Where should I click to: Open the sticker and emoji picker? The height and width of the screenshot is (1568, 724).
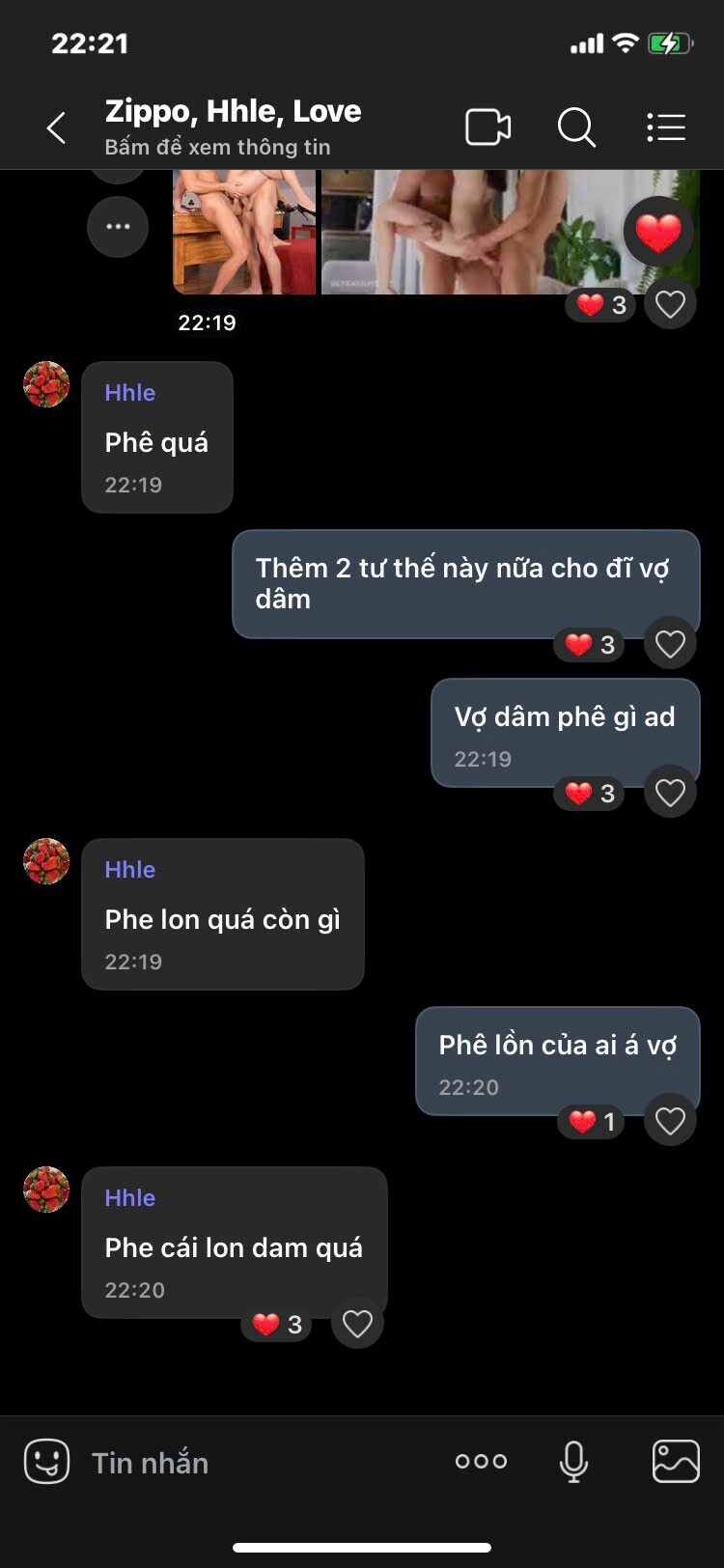point(46,1462)
